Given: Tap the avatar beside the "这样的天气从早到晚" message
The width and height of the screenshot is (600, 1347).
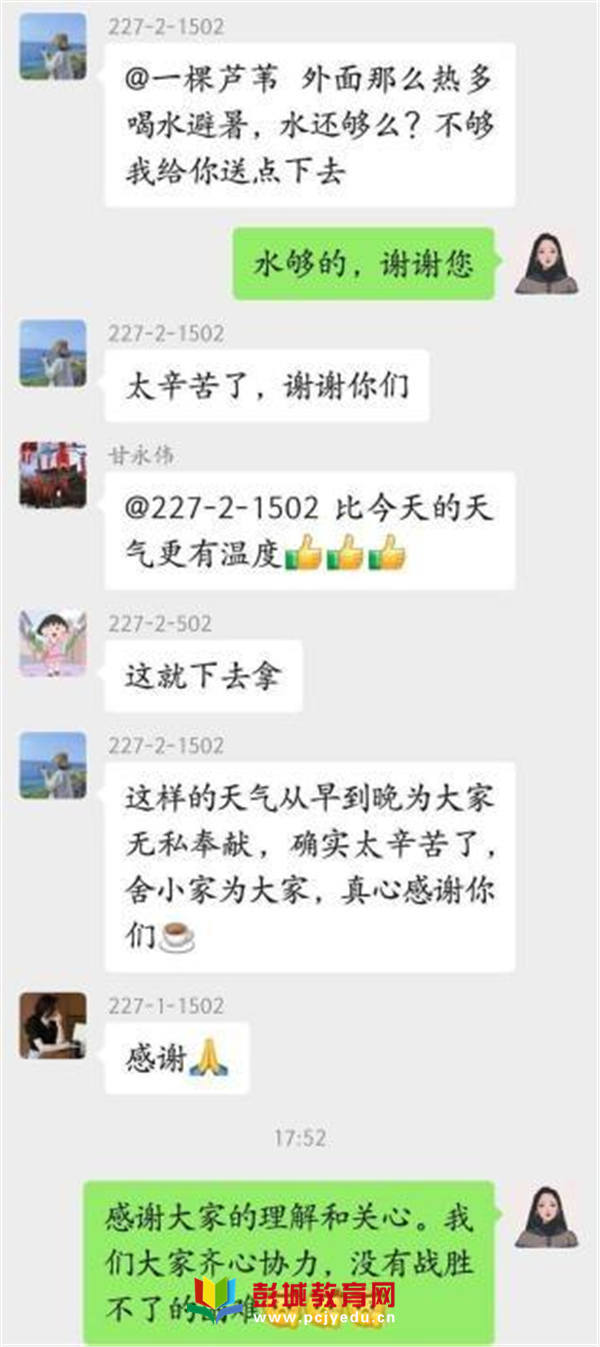Looking at the screenshot, I should (53, 765).
